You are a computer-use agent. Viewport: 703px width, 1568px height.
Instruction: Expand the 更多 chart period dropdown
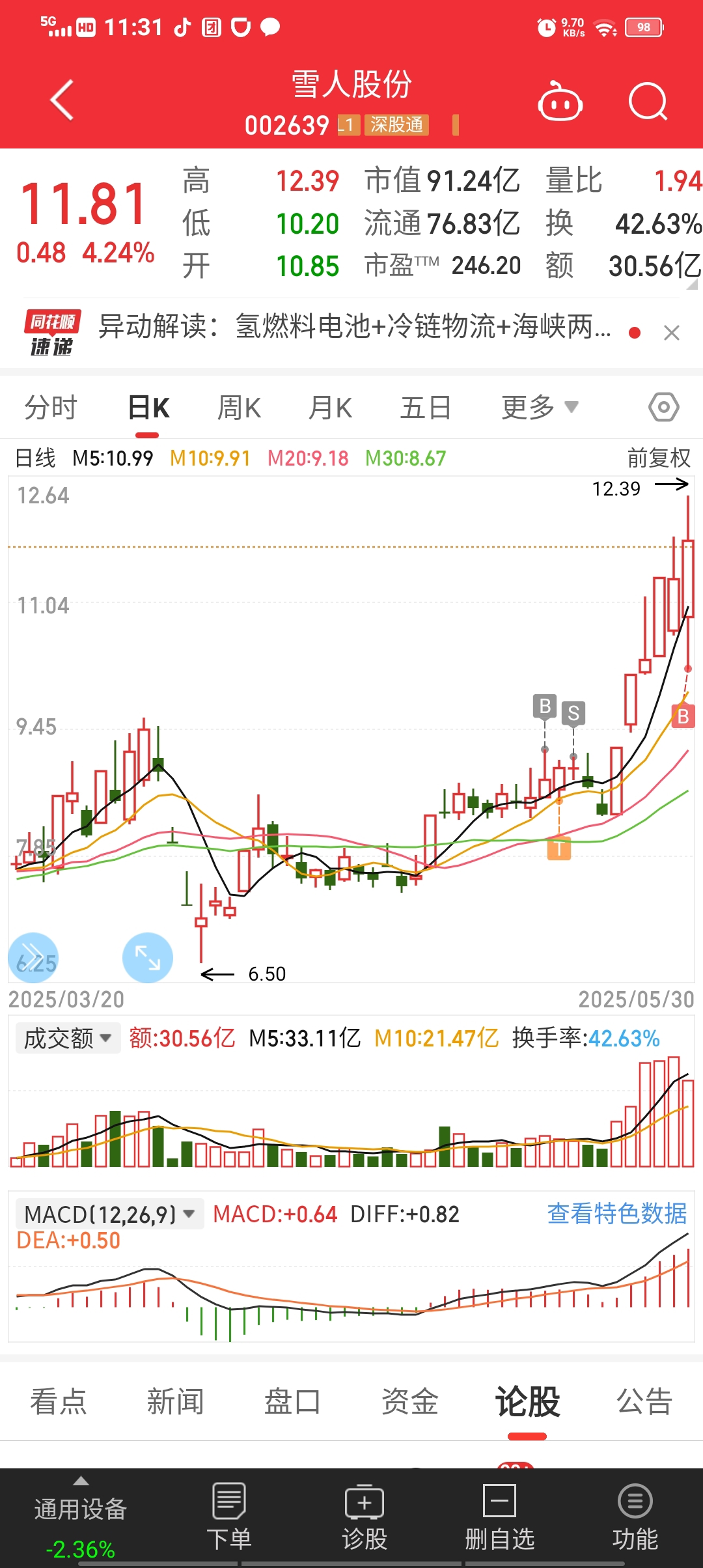(x=540, y=408)
